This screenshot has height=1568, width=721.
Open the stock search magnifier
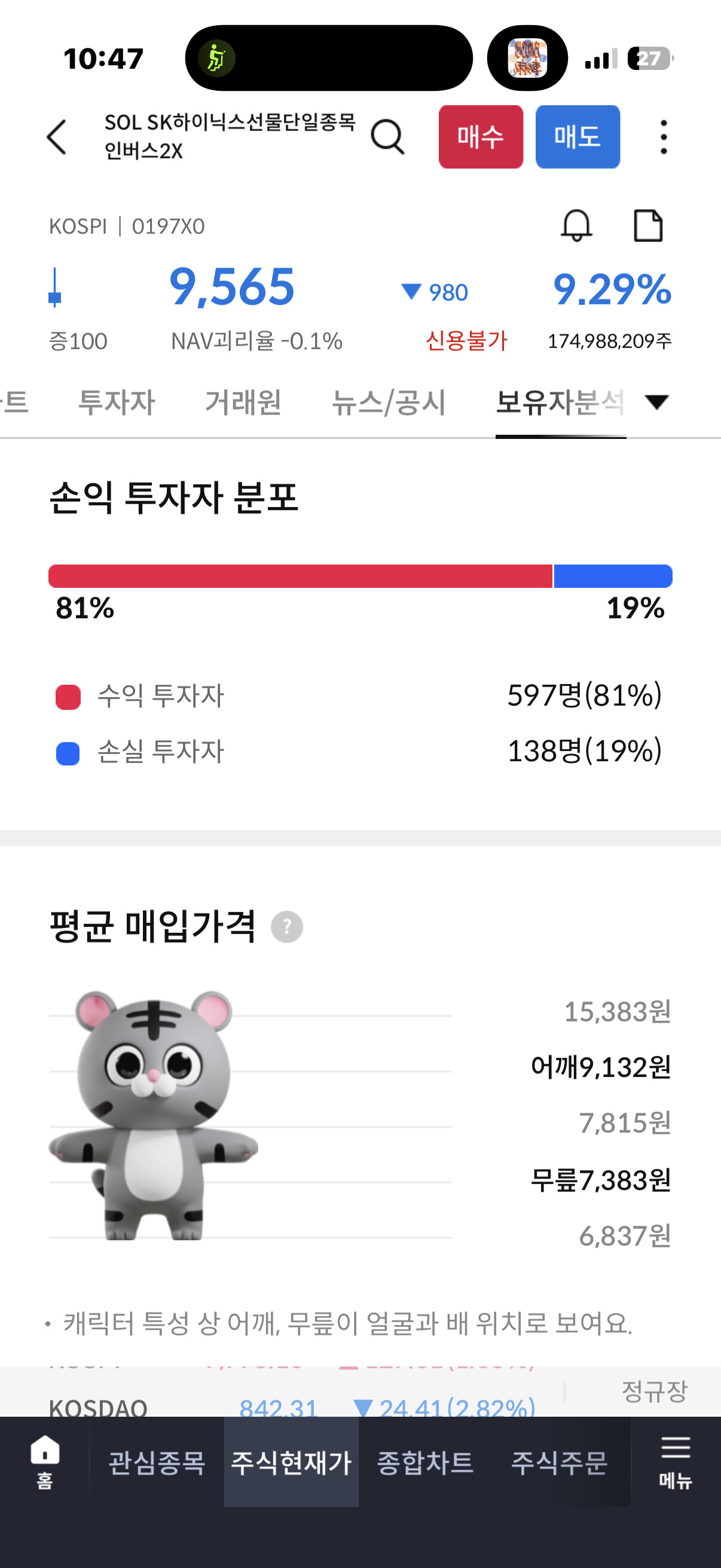pos(387,137)
